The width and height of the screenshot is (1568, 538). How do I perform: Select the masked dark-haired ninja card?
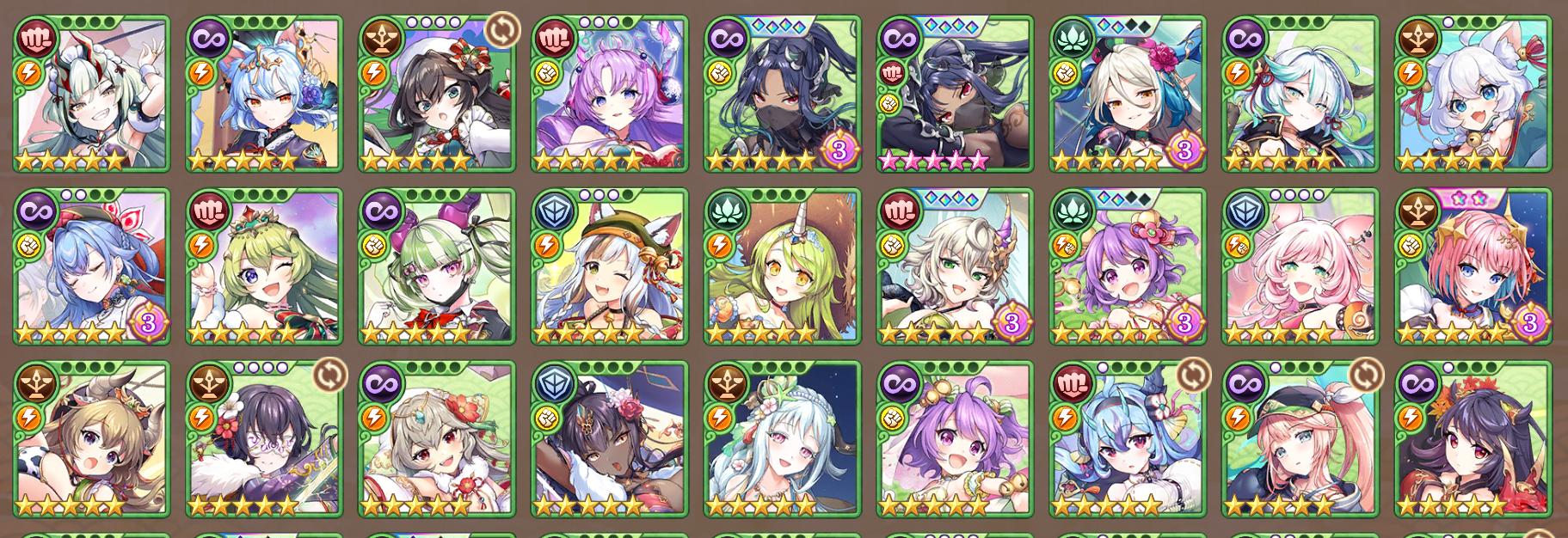[782, 95]
